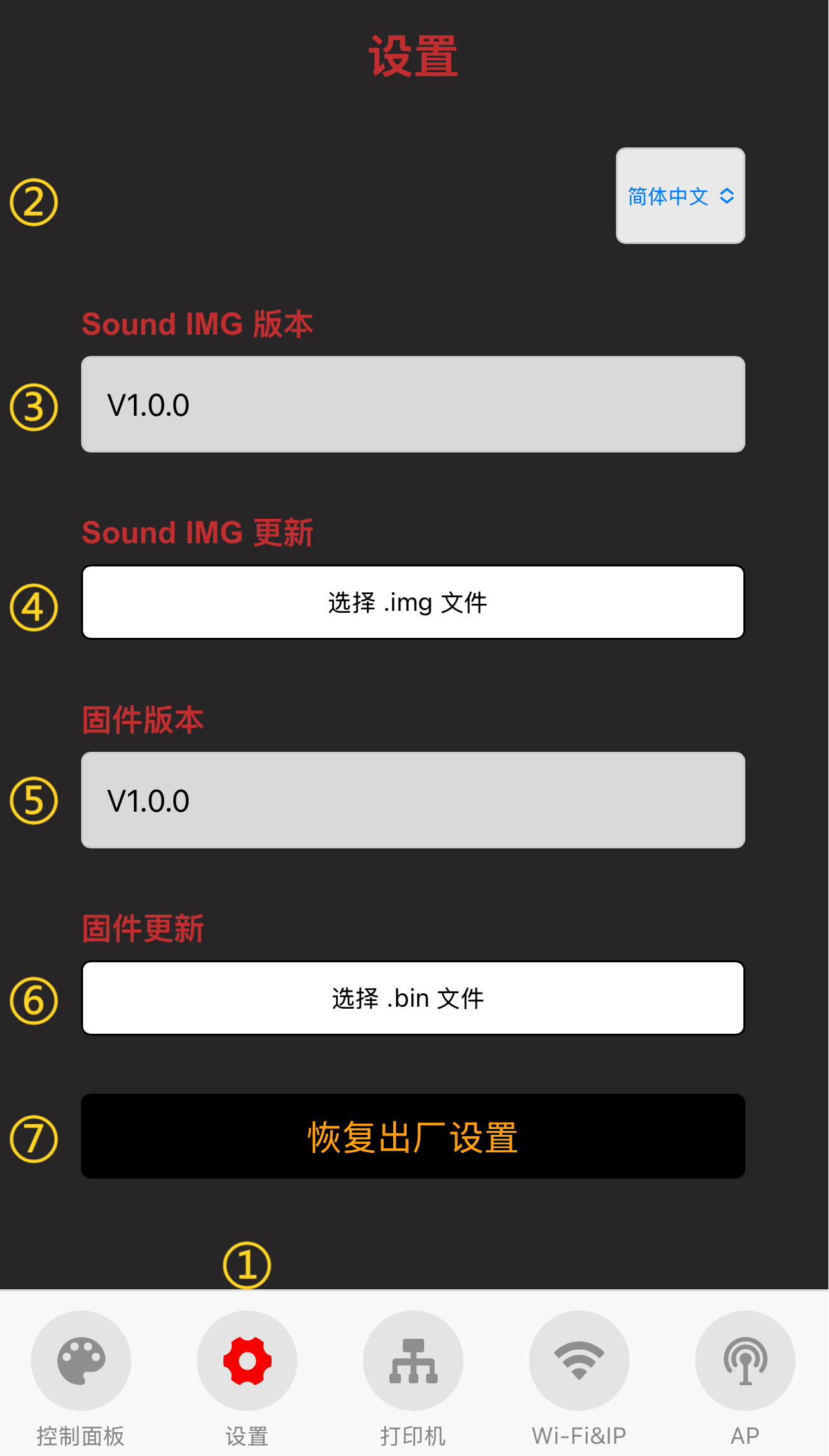This screenshot has height=1456, width=829.
Task: Tap 恢复出厂设置 to restore factory settings
Action: (413, 1137)
